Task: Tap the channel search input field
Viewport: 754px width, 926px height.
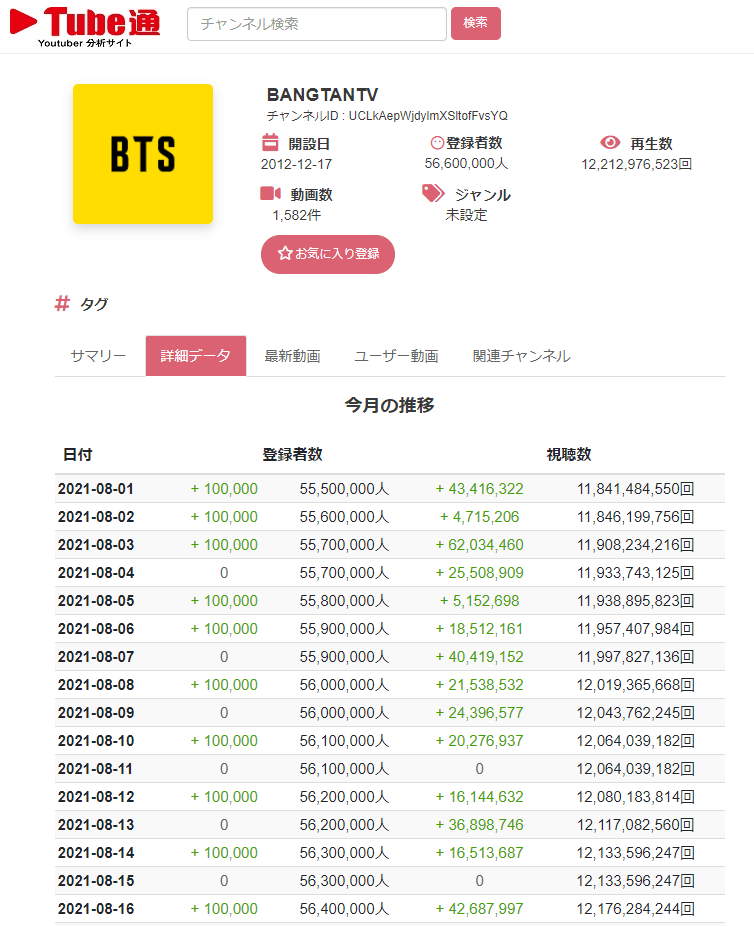Action: 316,24
